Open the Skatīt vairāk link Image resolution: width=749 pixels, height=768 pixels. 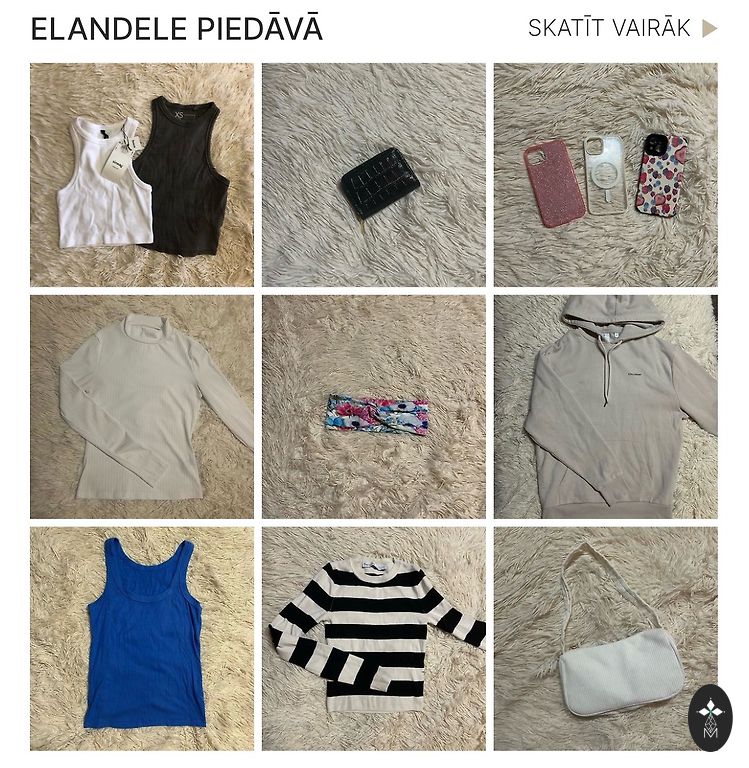pyautogui.click(x=622, y=28)
